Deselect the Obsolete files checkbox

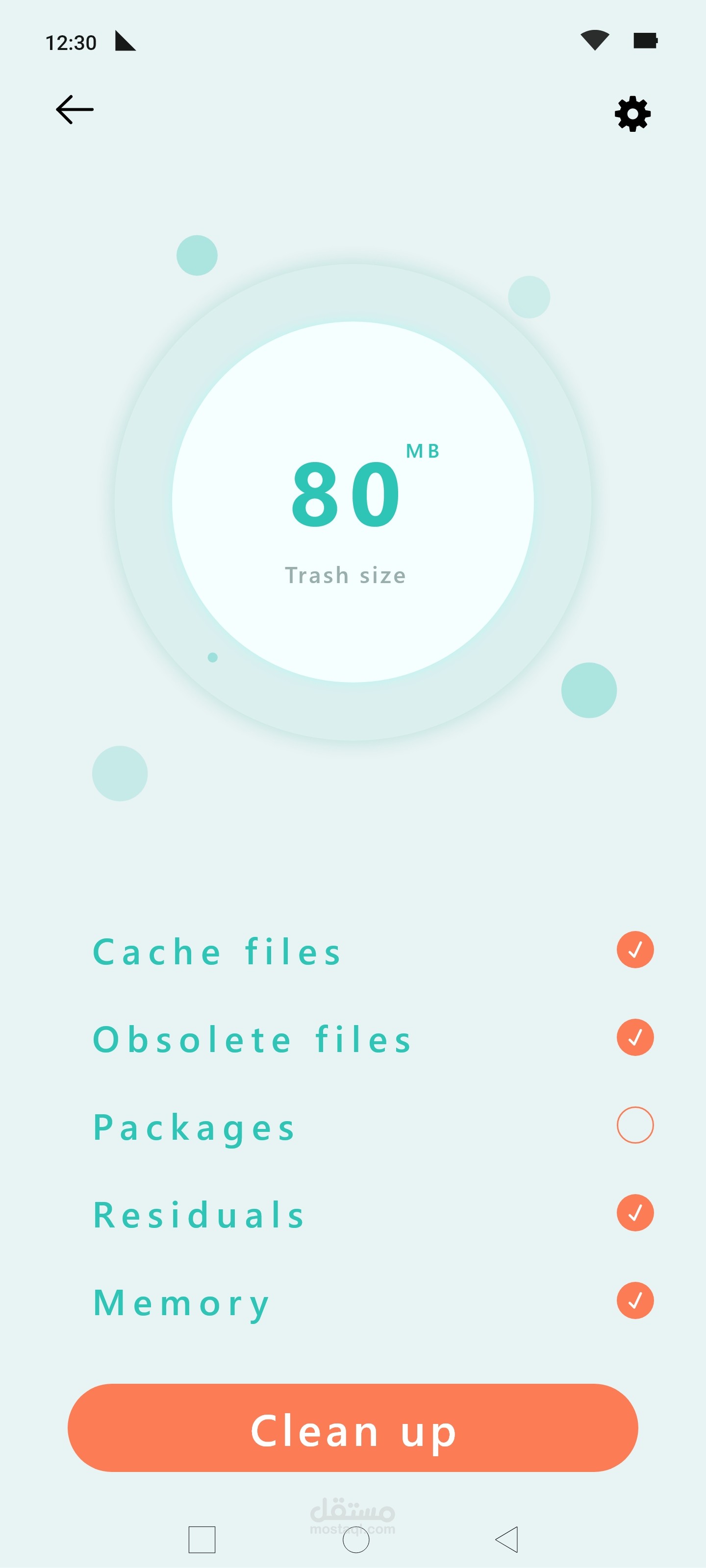coord(635,1037)
